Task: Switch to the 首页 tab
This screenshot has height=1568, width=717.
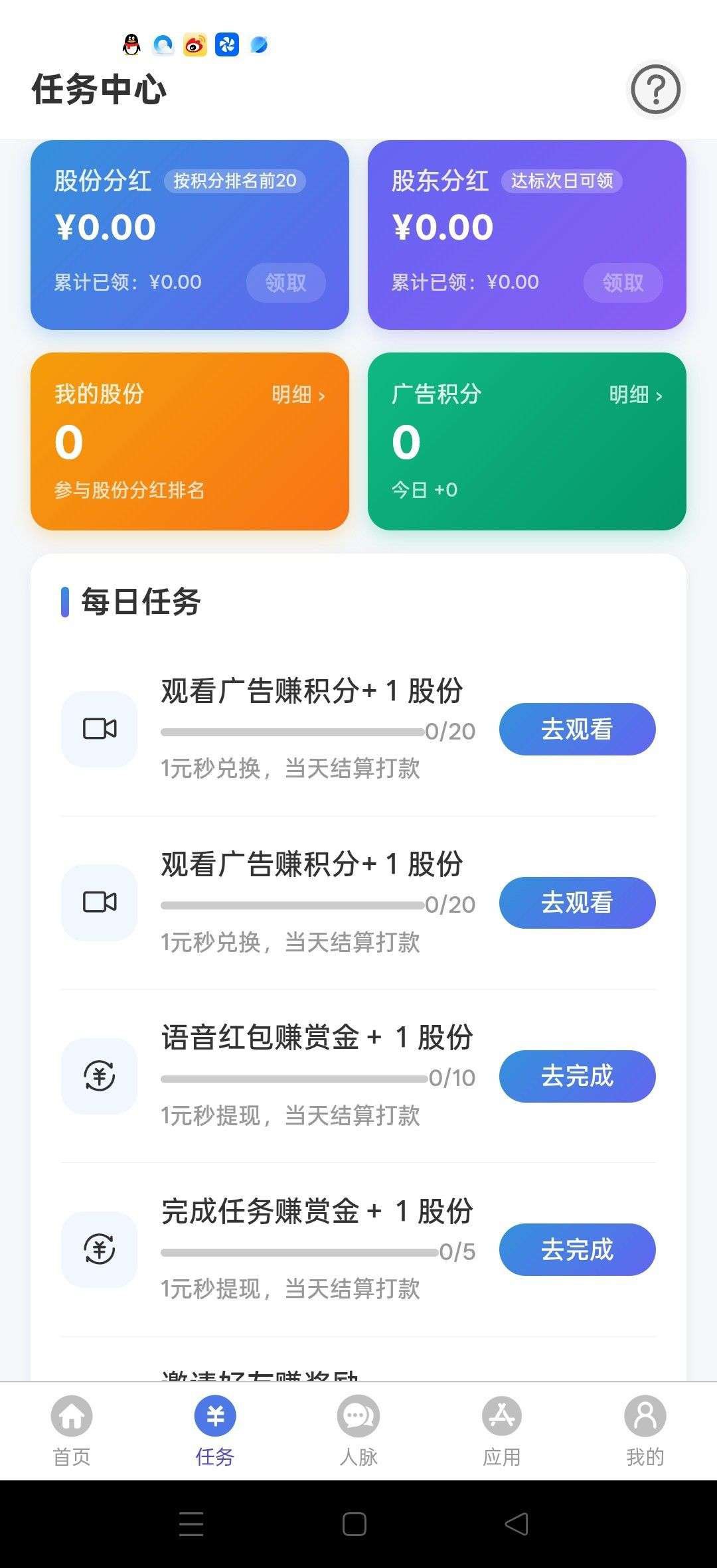Action: coord(72,1430)
